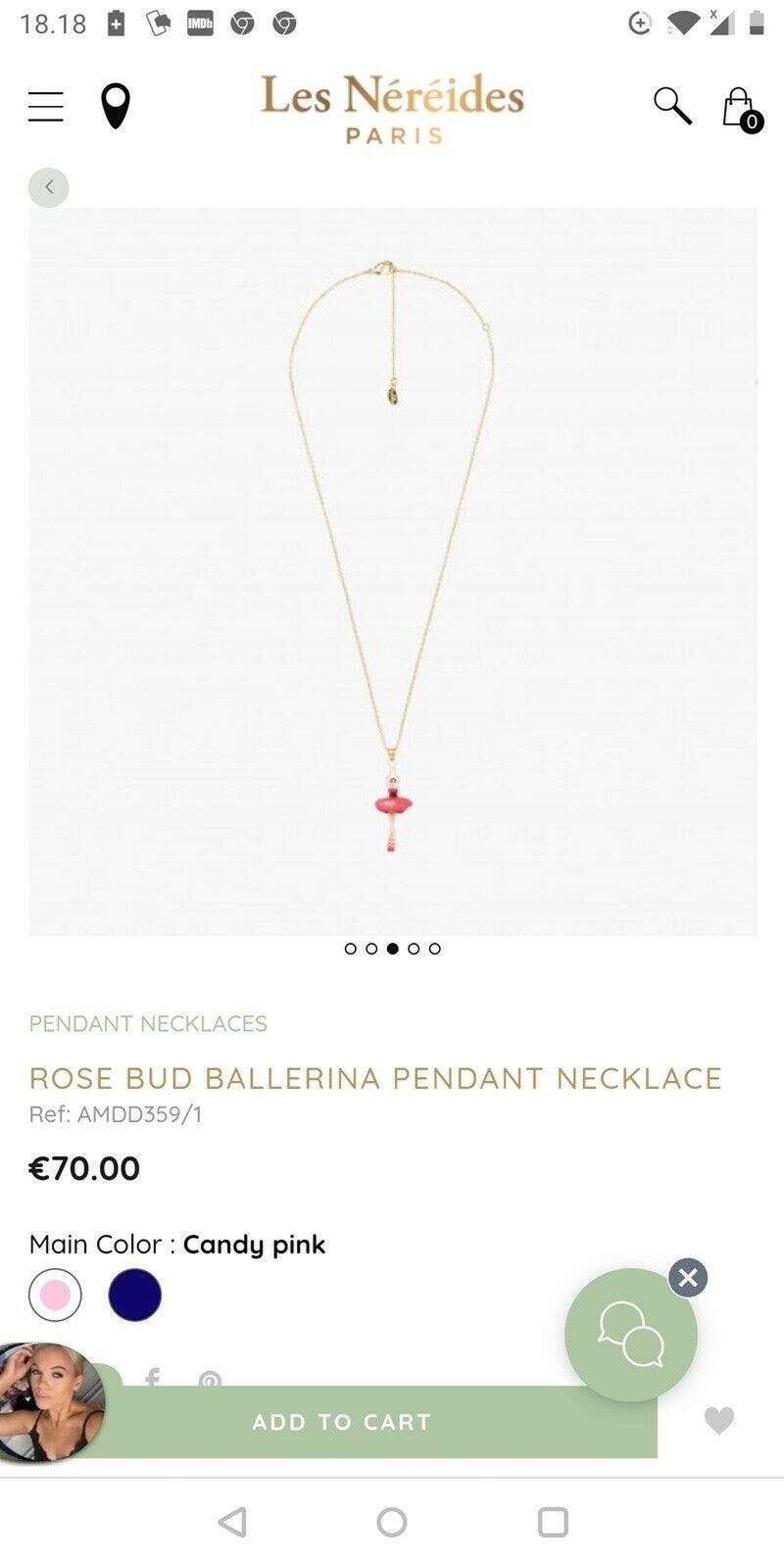Open the live chat bubble
The height and width of the screenshot is (1568, 784).
click(630, 1335)
